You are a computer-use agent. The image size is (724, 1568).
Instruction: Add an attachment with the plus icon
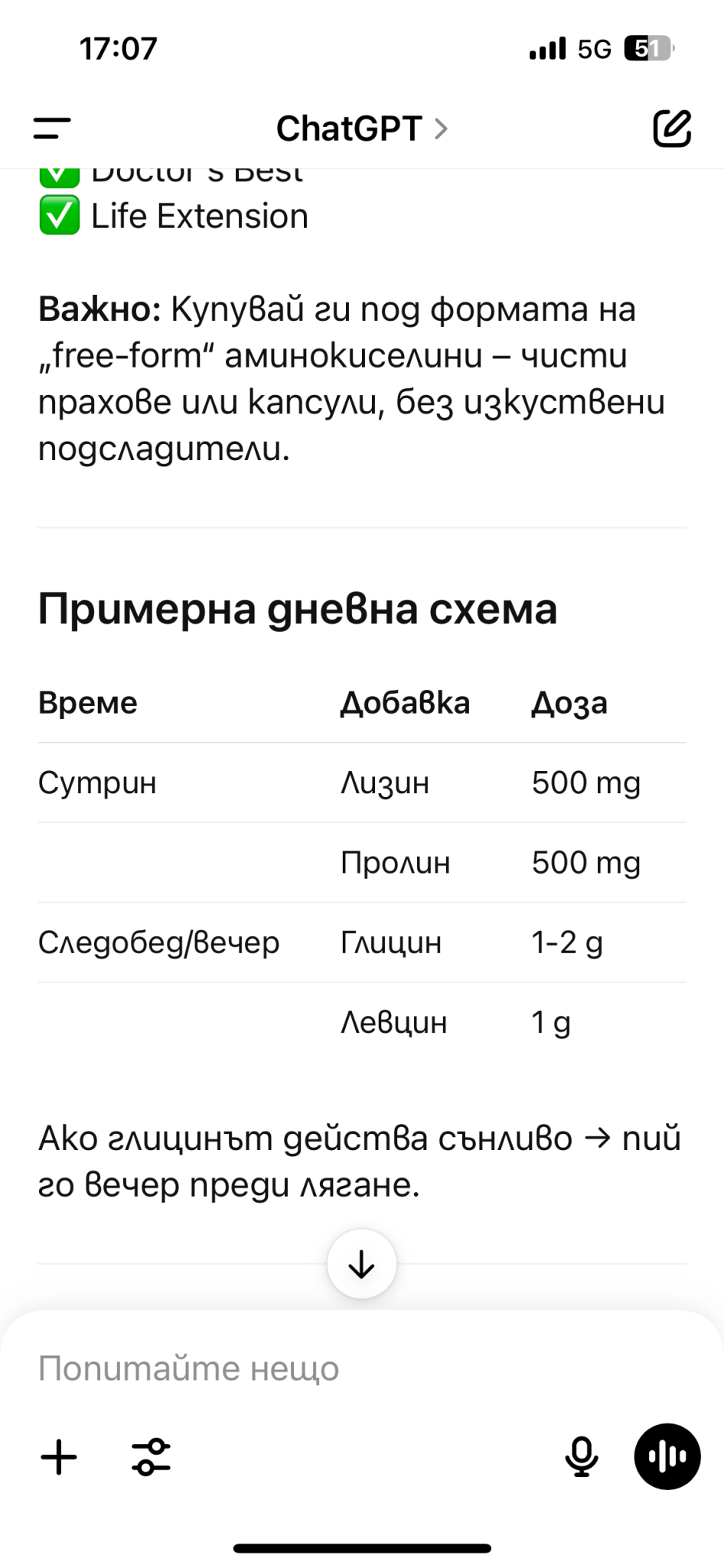[59, 1456]
